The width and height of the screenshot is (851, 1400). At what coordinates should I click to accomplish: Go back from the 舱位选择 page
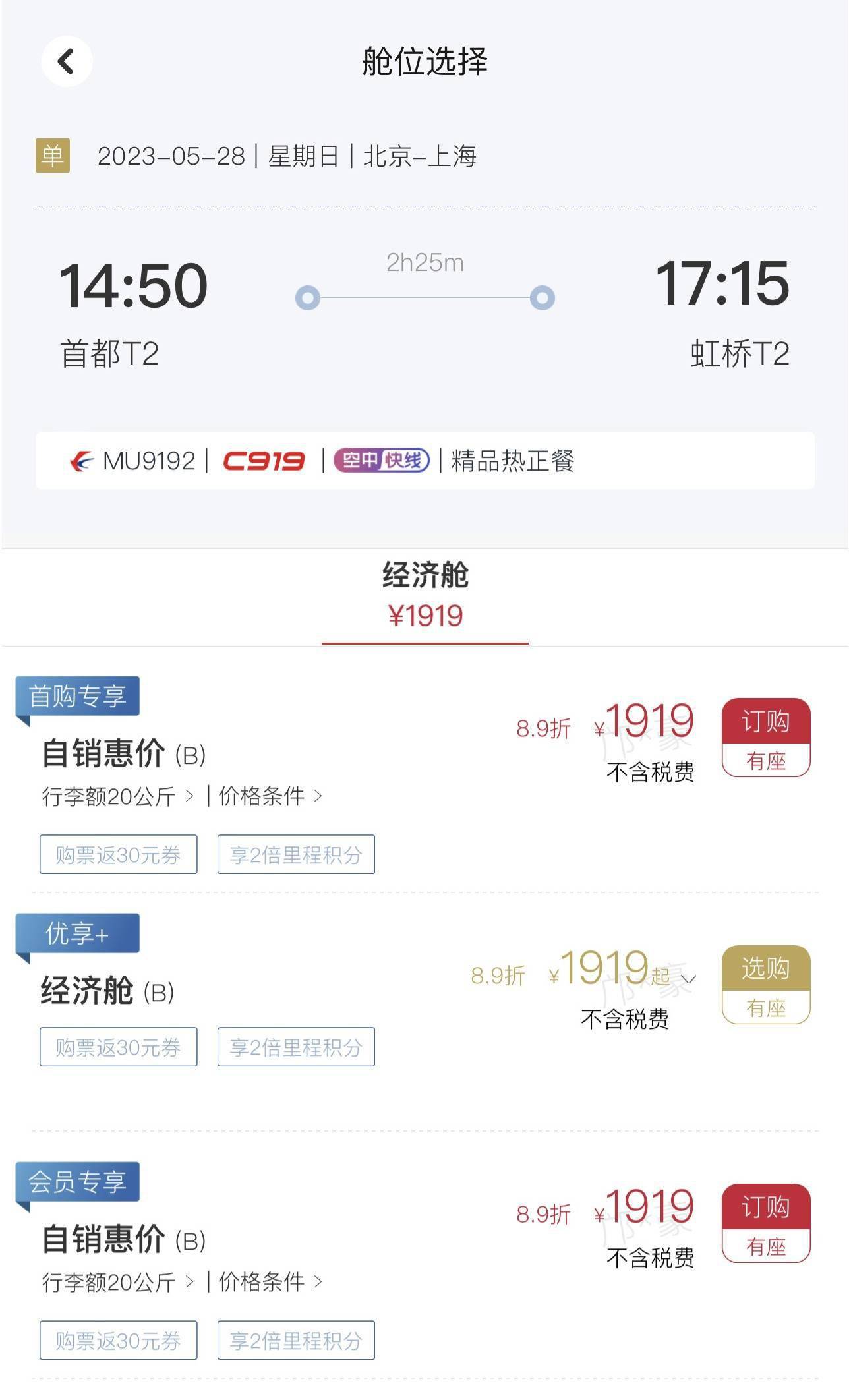(x=66, y=62)
